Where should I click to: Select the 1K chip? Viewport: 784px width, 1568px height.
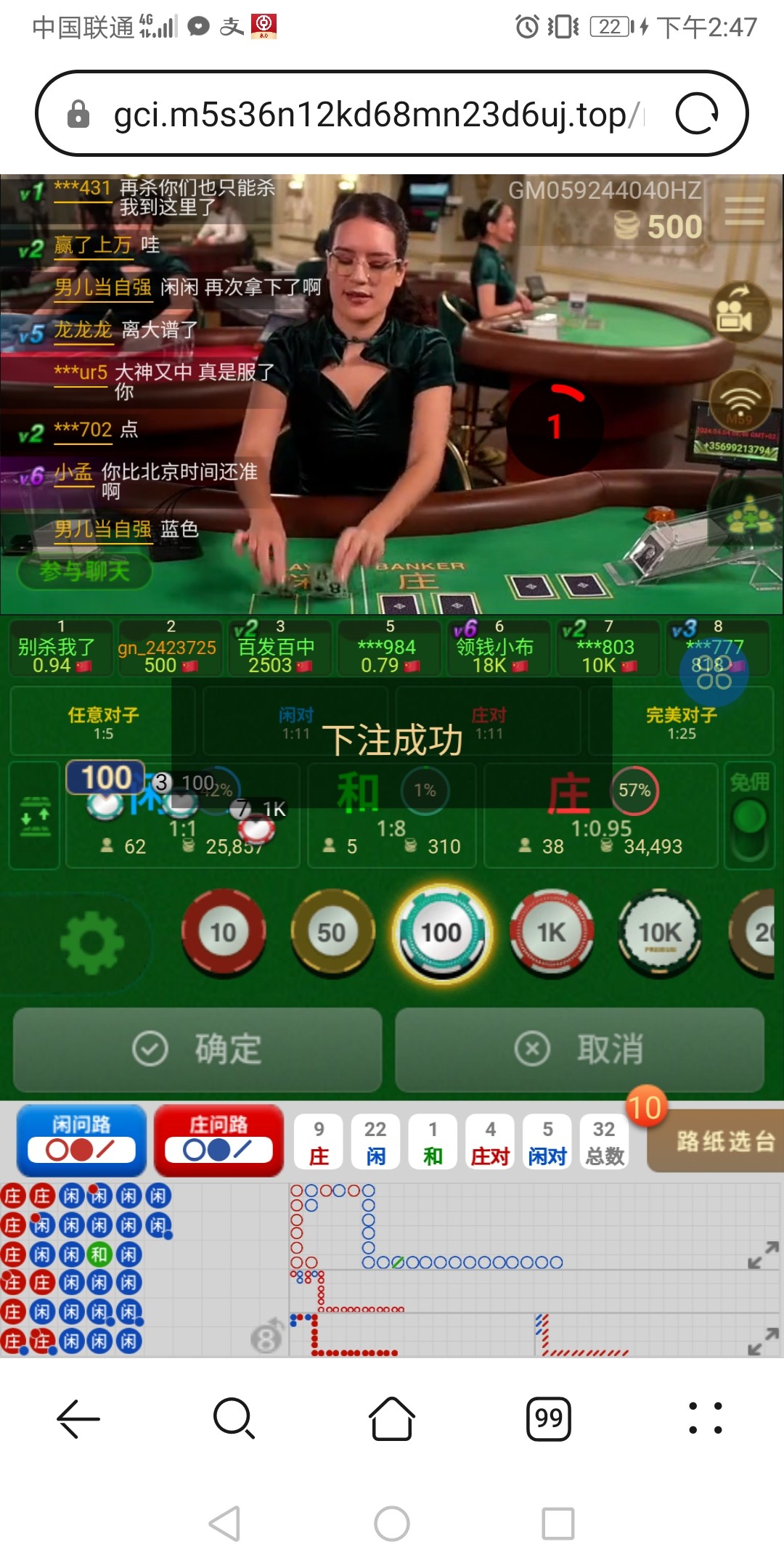coord(551,932)
